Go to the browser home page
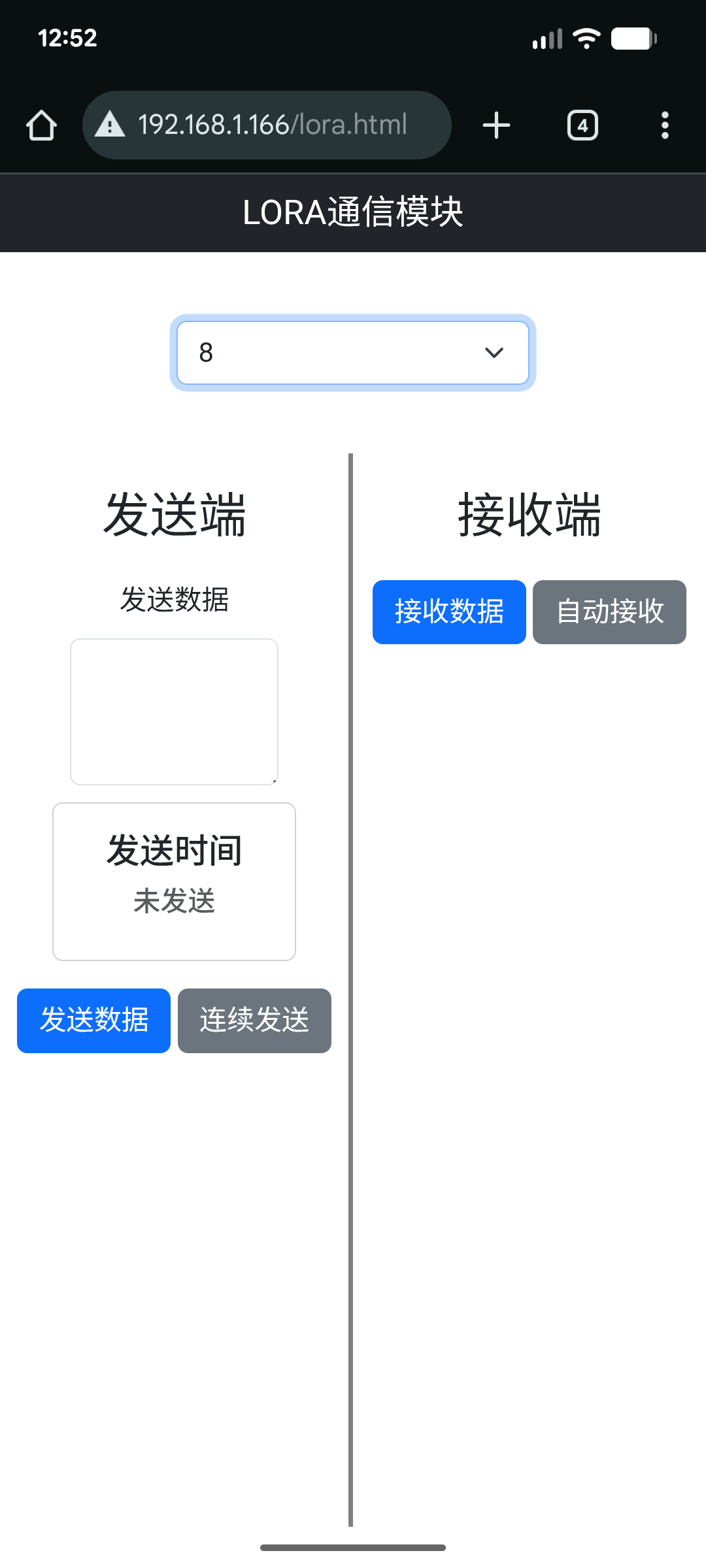The image size is (706, 1568). point(42,125)
